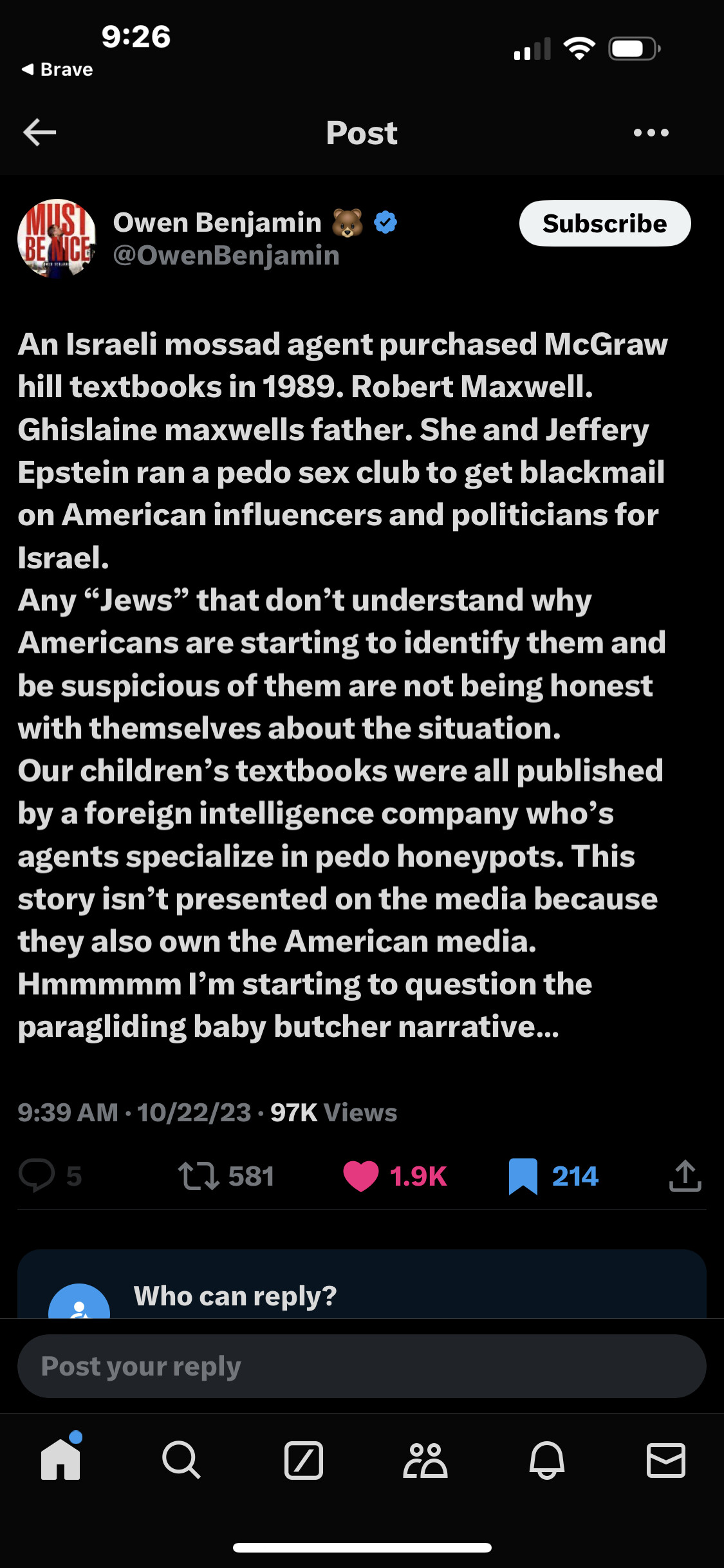Image resolution: width=724 pixels, height=1568 pixels.
Task: Share the post via share icon
Action: (x=685, y=1175)
